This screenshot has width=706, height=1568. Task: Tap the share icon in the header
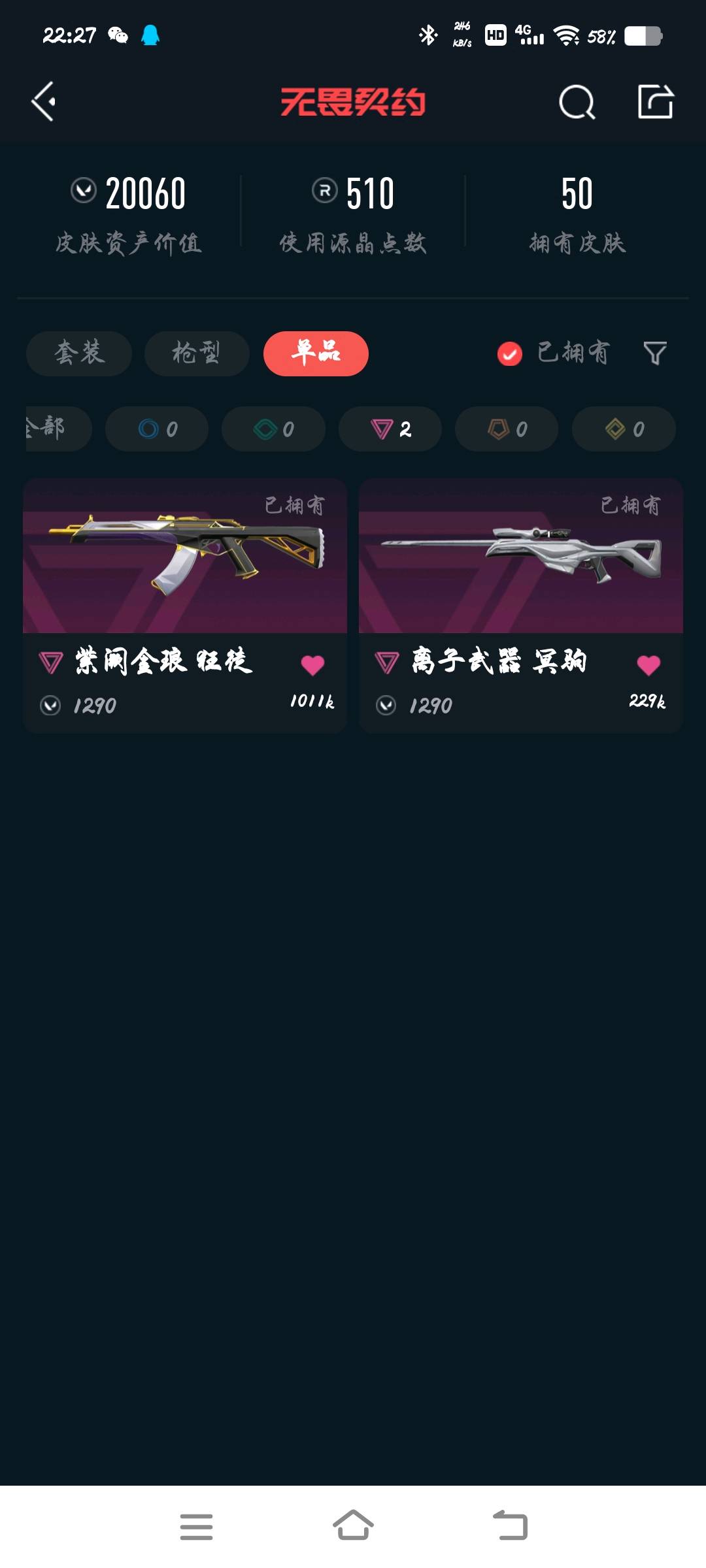pyautogui.click(x=656, y=101)
